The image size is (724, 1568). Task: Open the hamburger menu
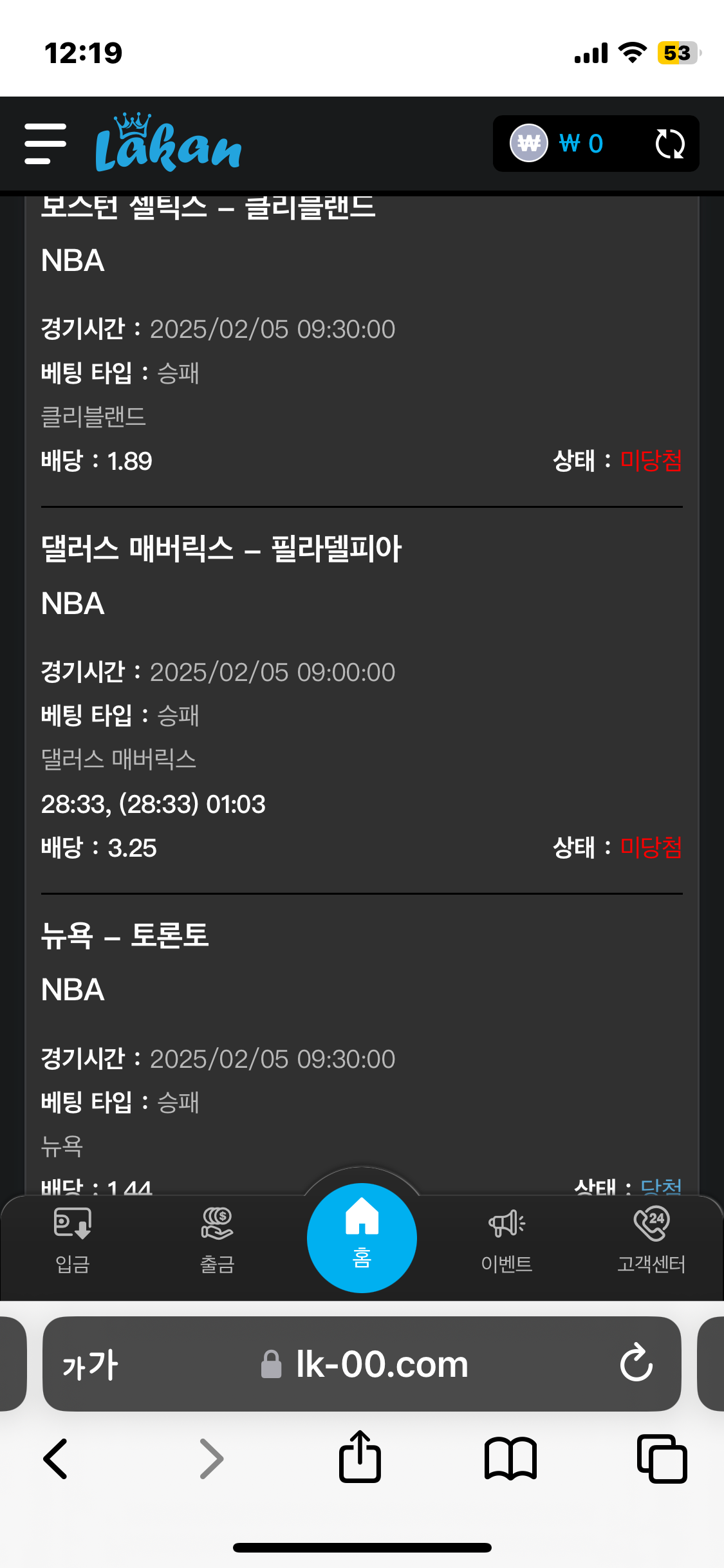(45, 144)
